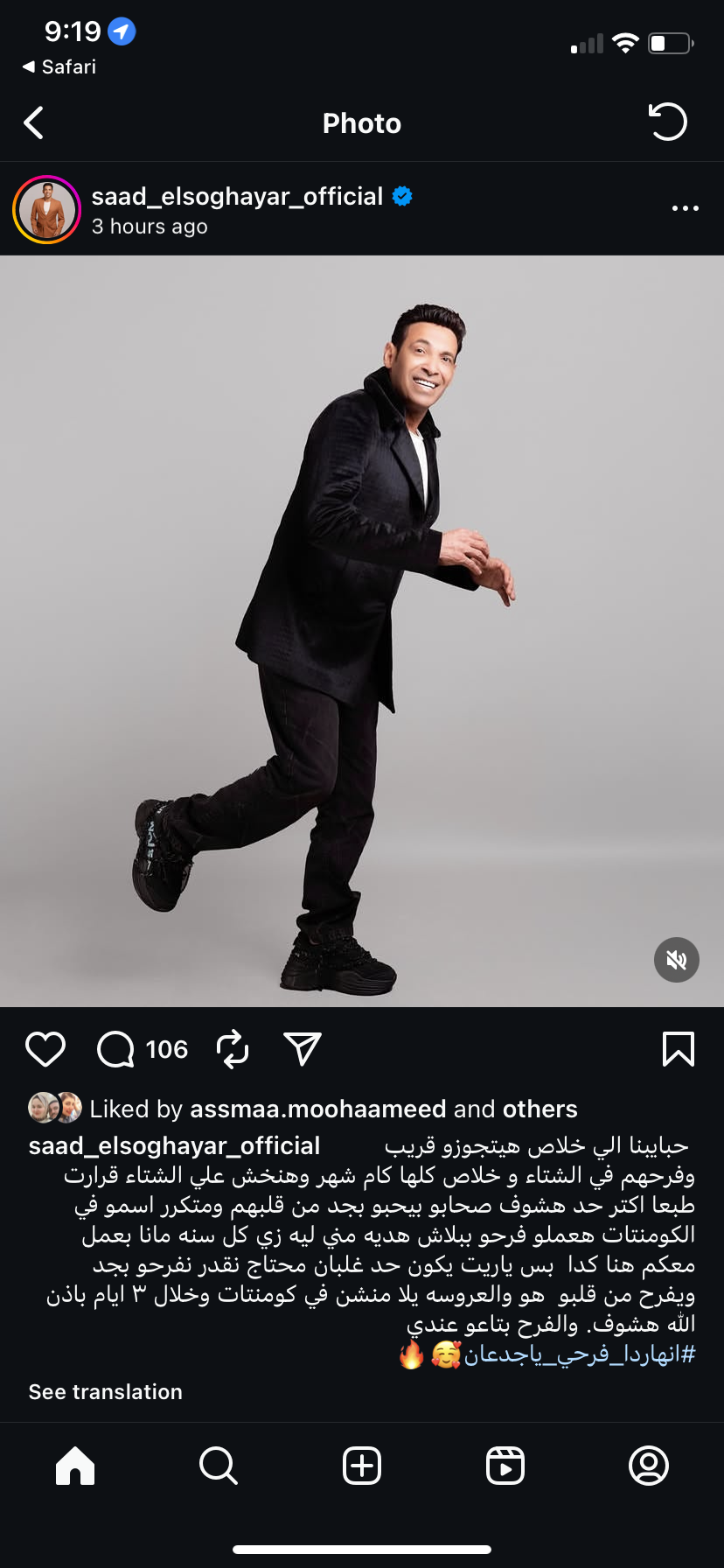Open the post's three-dot options menu
724x1568 pixels.
[685, 208]
